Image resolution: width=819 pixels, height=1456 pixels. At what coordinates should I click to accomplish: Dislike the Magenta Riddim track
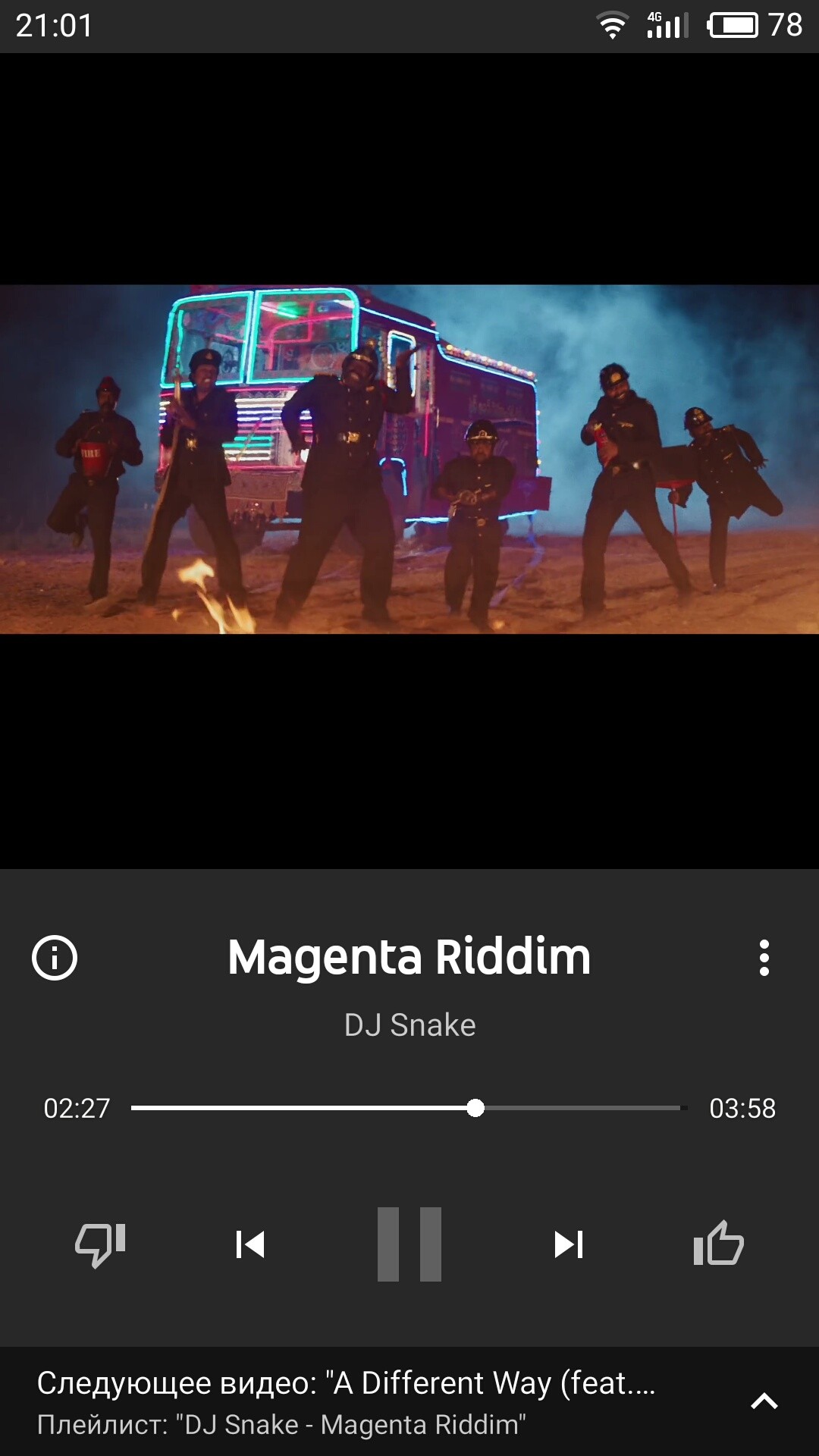pos(100,1244)
